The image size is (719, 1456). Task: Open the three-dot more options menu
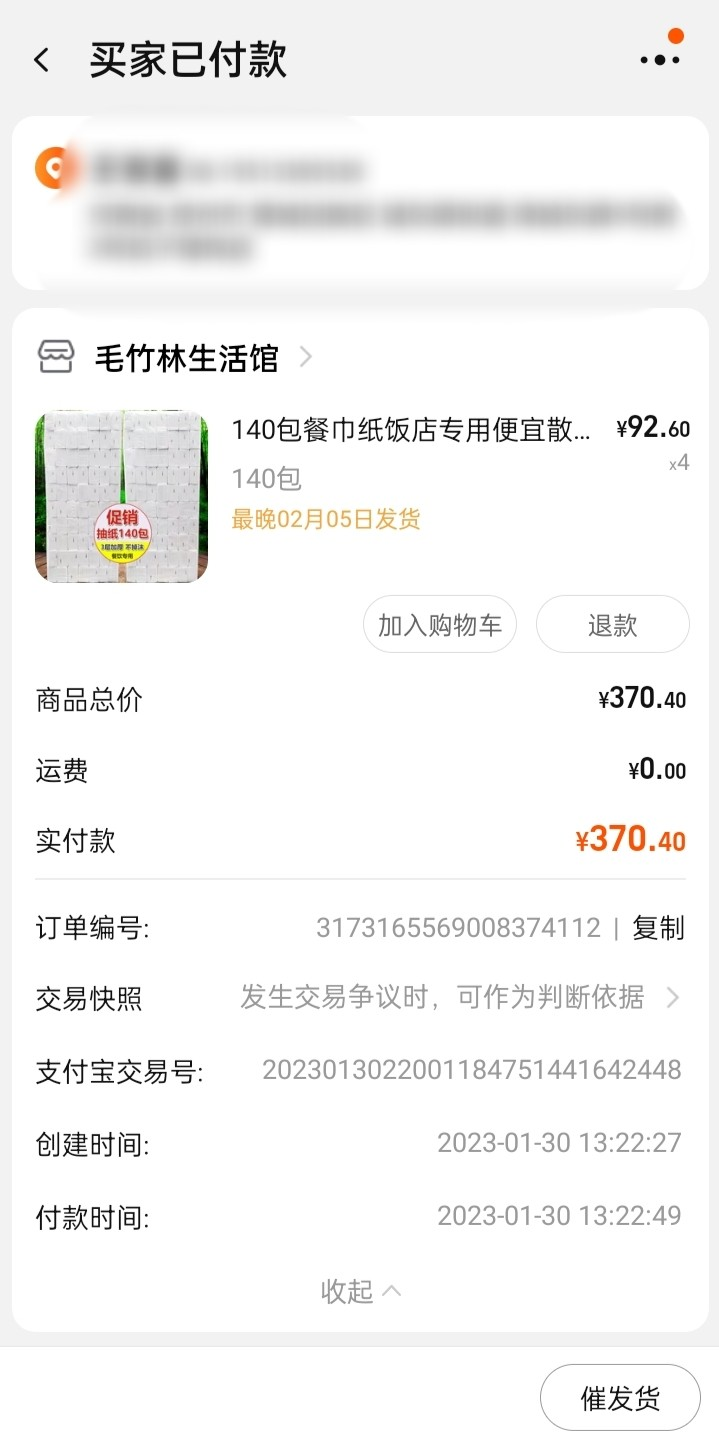(660, 59)
